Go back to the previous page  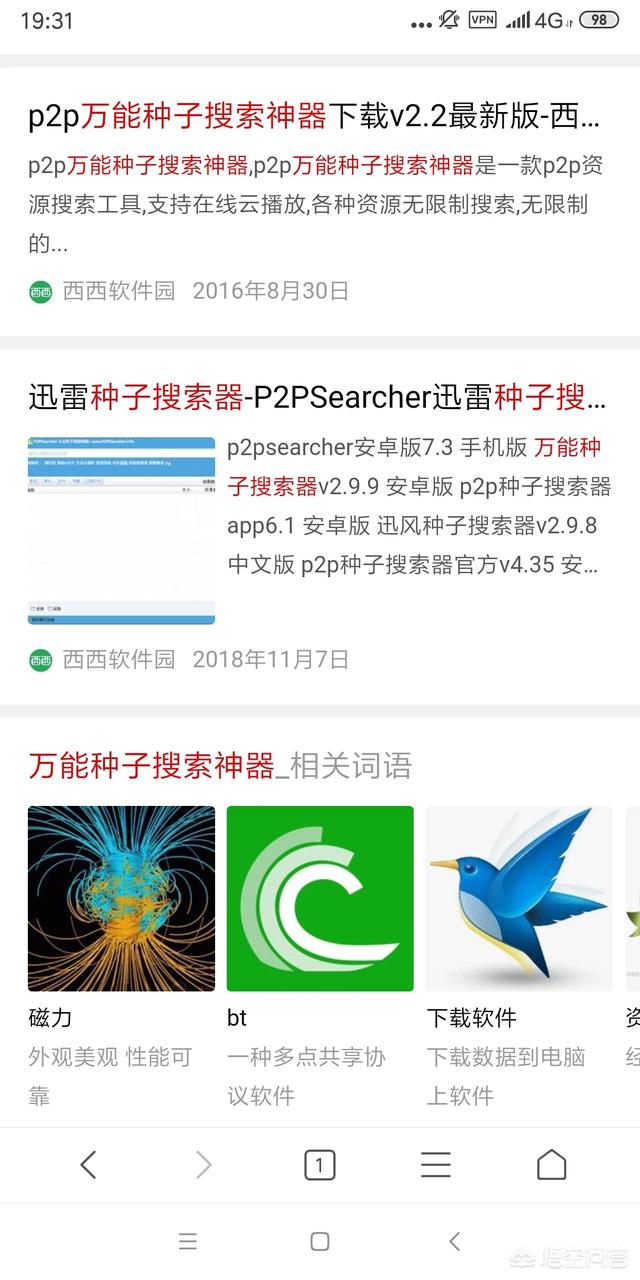[88, 1164]
